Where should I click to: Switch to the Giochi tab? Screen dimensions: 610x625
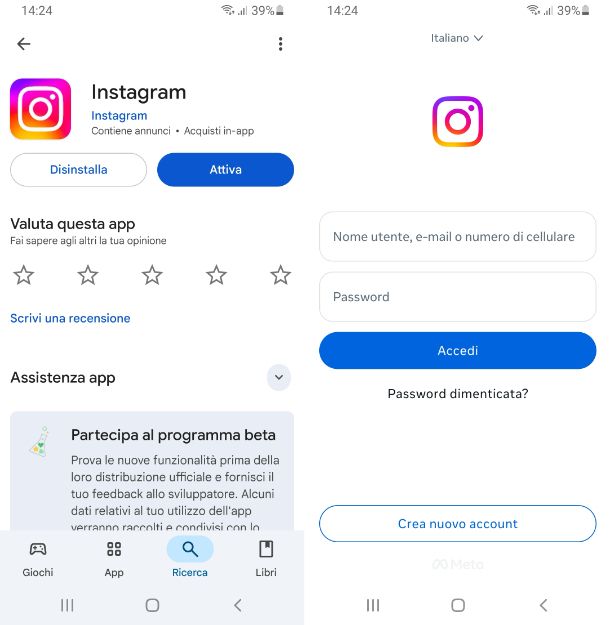pos(38,559)
